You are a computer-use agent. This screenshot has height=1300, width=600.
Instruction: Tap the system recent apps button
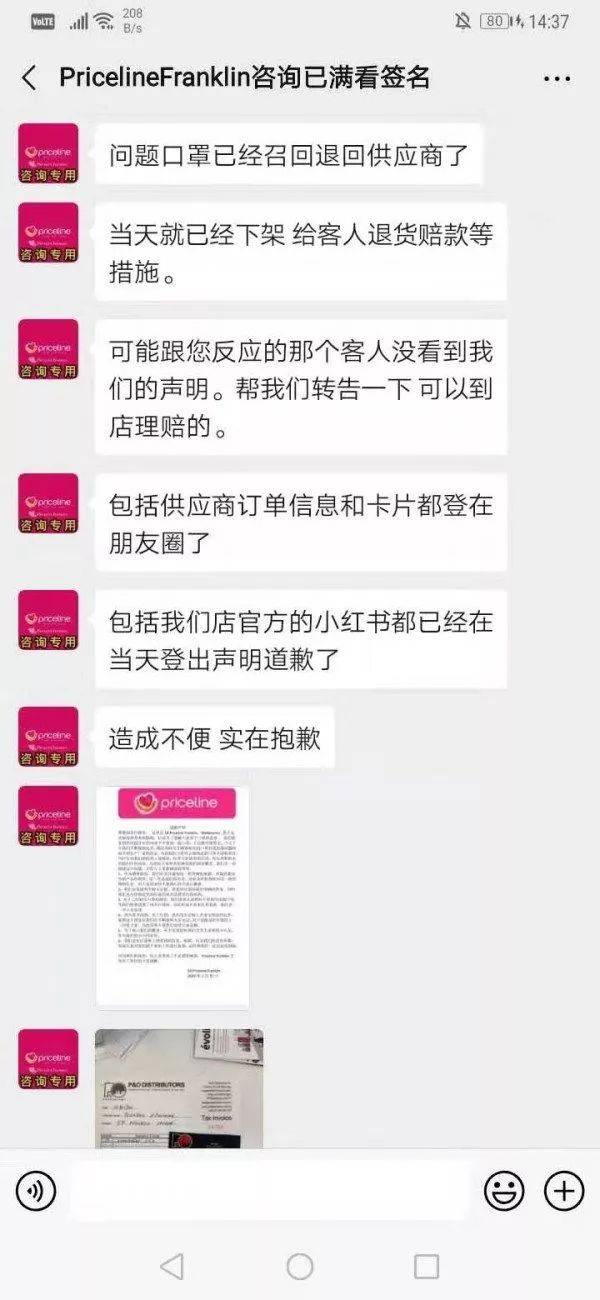[426, 1266]
